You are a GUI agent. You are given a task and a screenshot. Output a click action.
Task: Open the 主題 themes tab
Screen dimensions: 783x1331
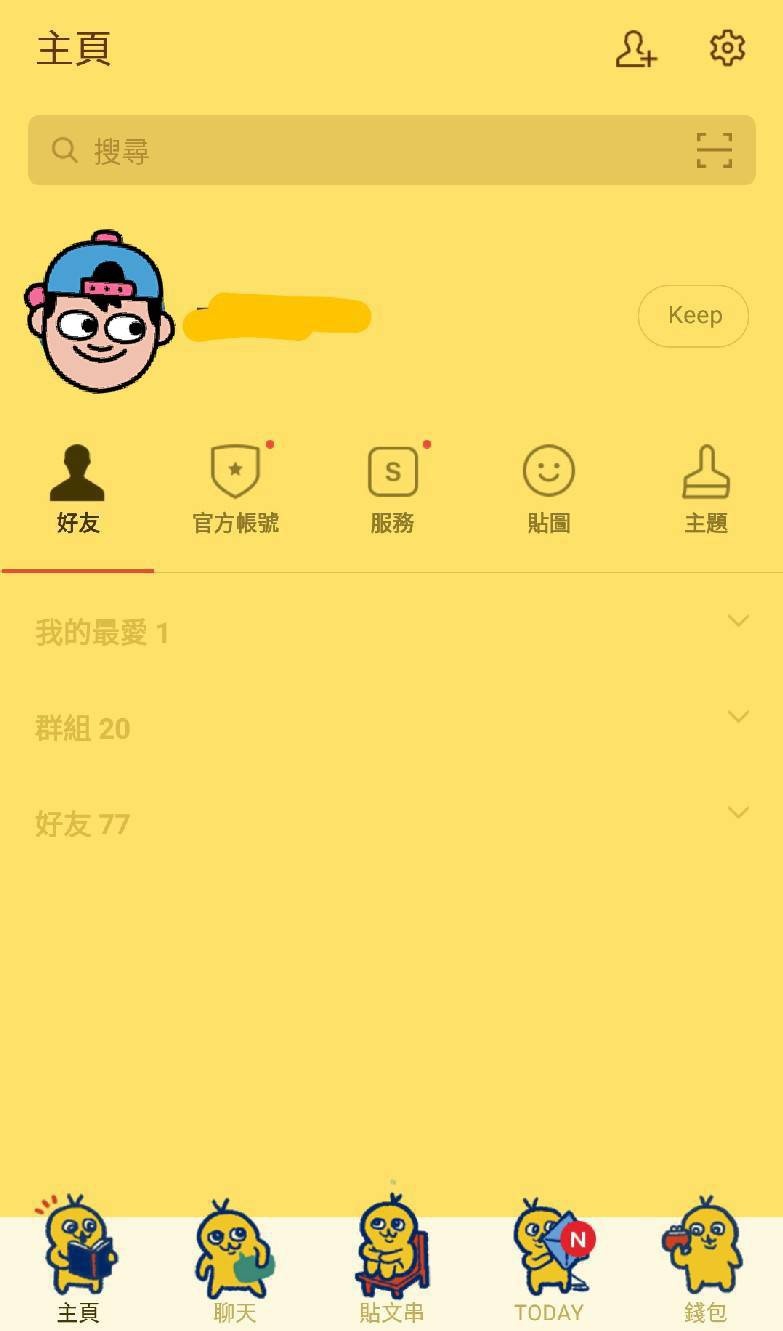pos(706,490)
